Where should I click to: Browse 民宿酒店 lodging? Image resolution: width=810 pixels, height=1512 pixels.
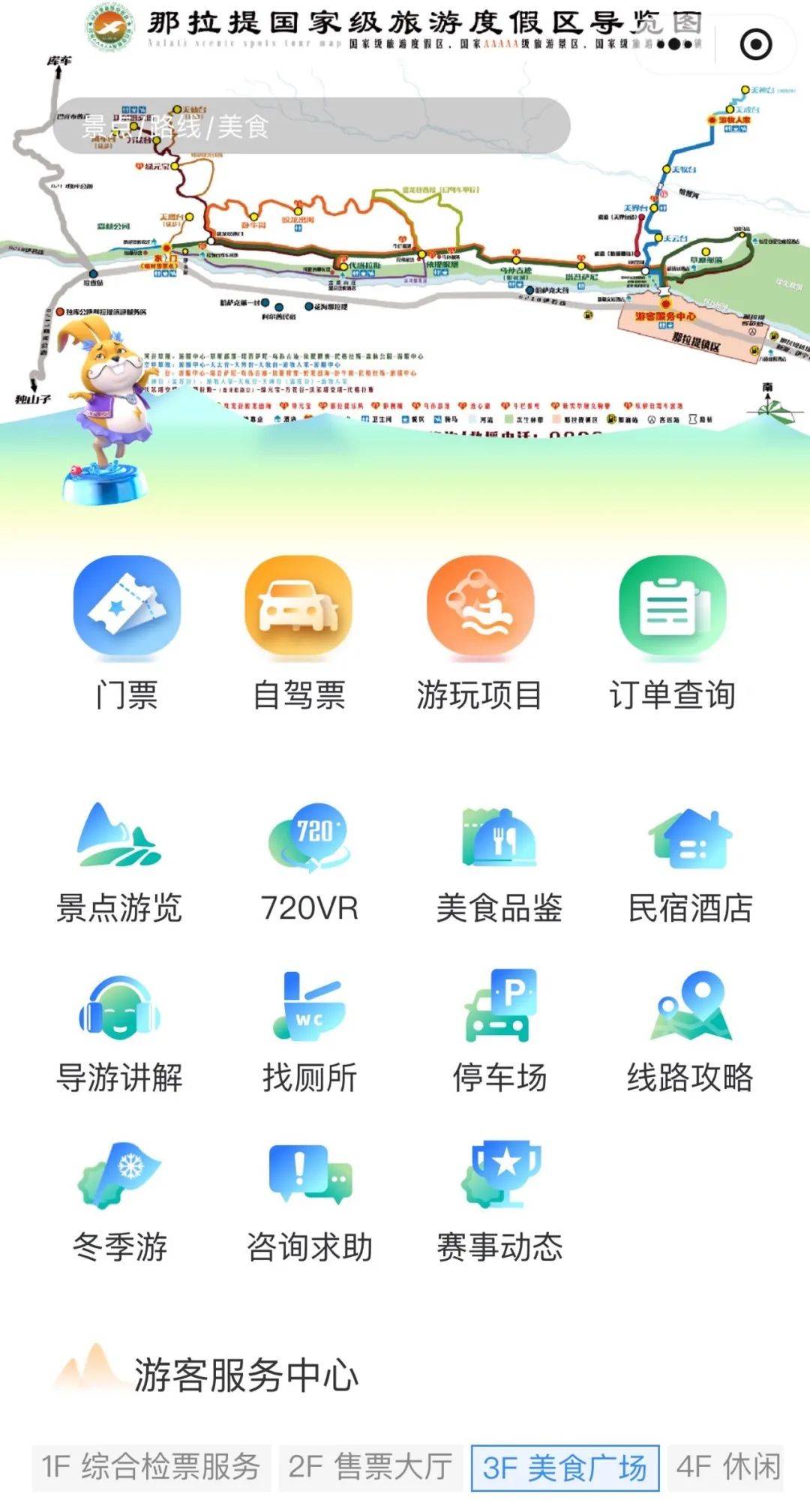690,862
